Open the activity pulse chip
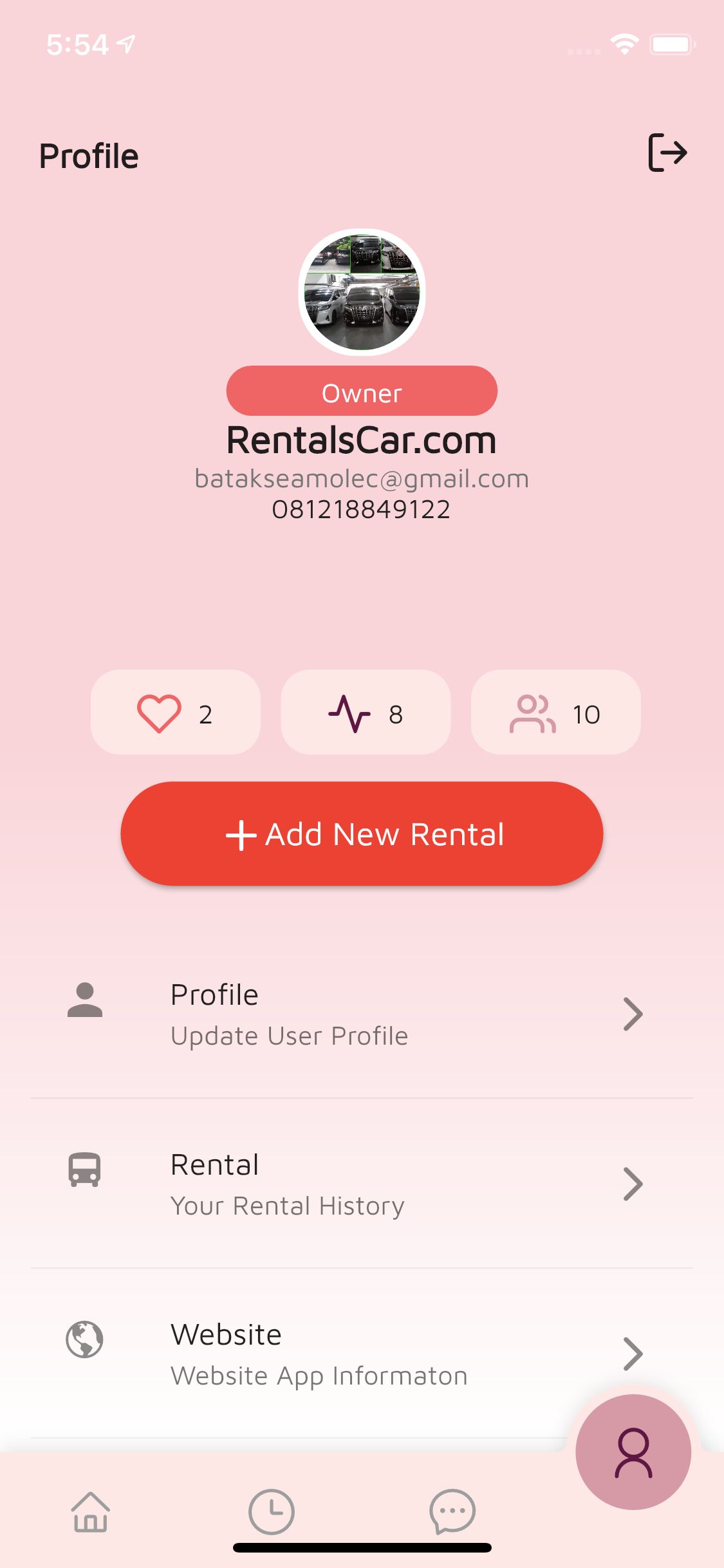 (366, 713)
